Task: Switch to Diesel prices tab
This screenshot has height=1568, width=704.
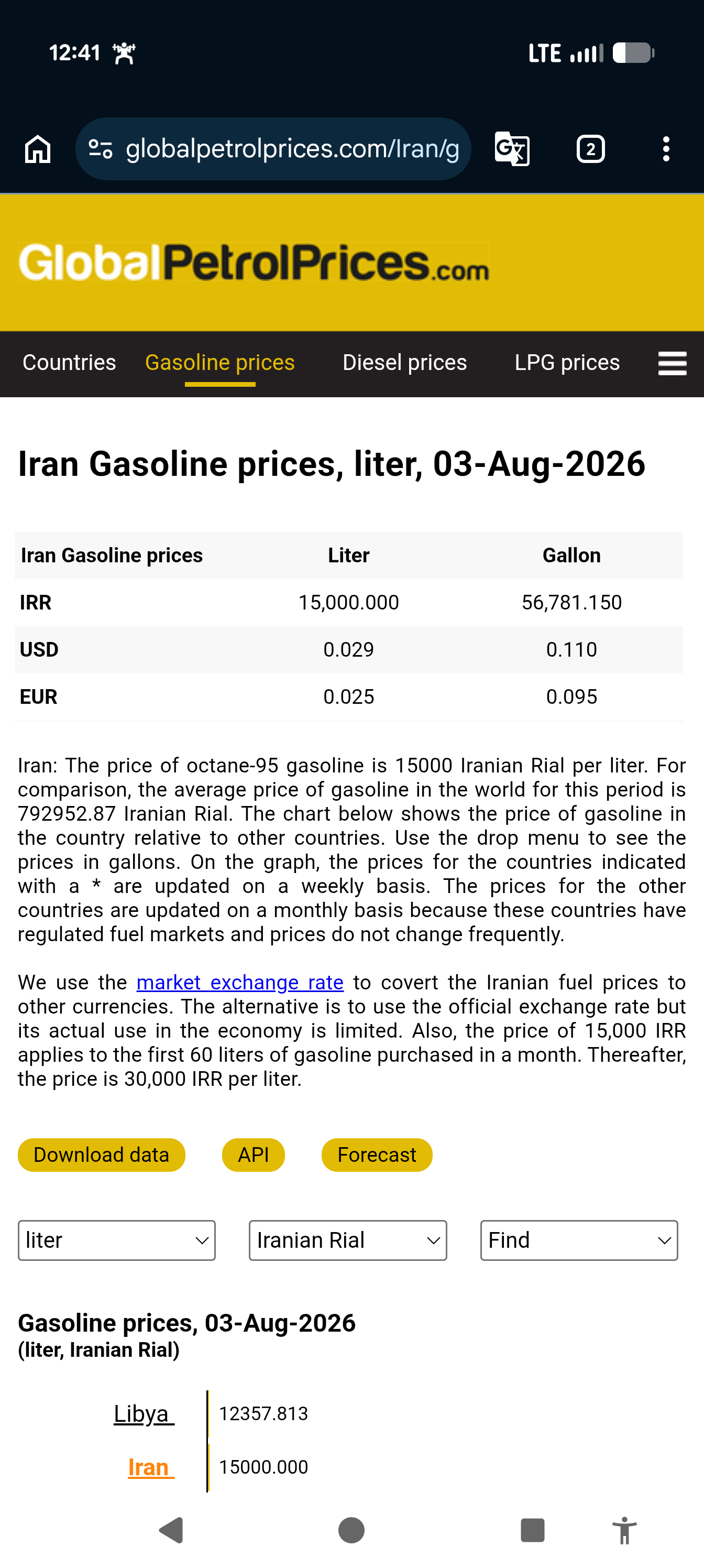Action: tap(404, 363)
